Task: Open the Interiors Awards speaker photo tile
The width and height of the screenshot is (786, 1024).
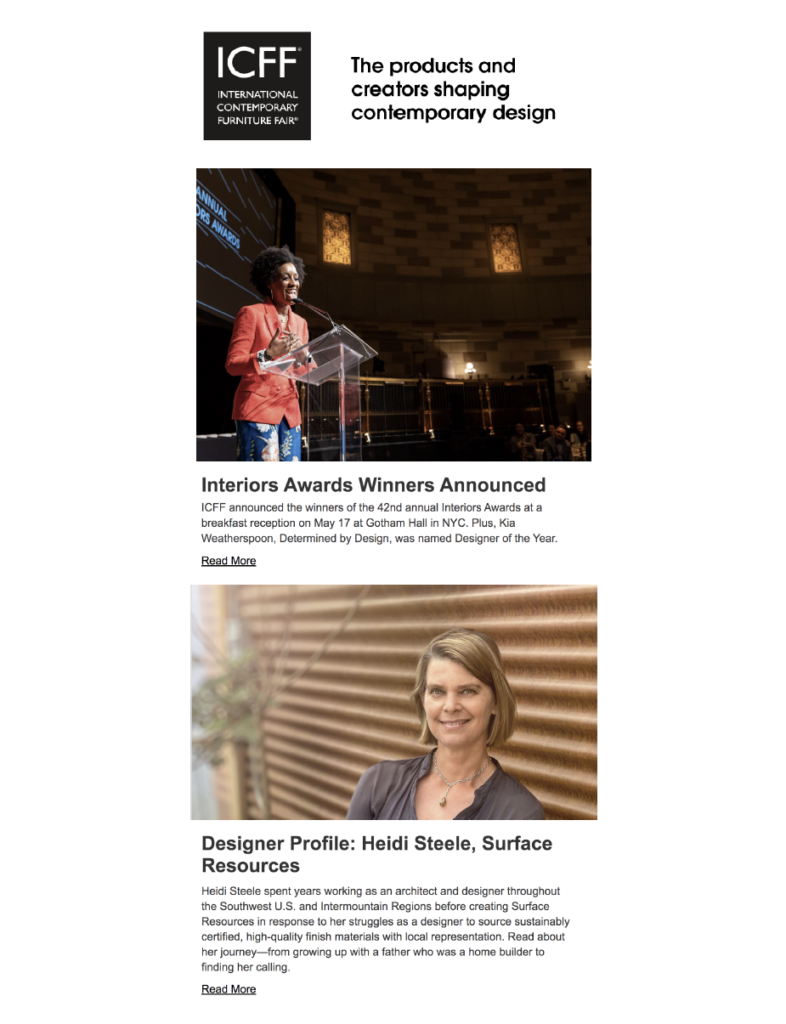Action: (393, 314)
